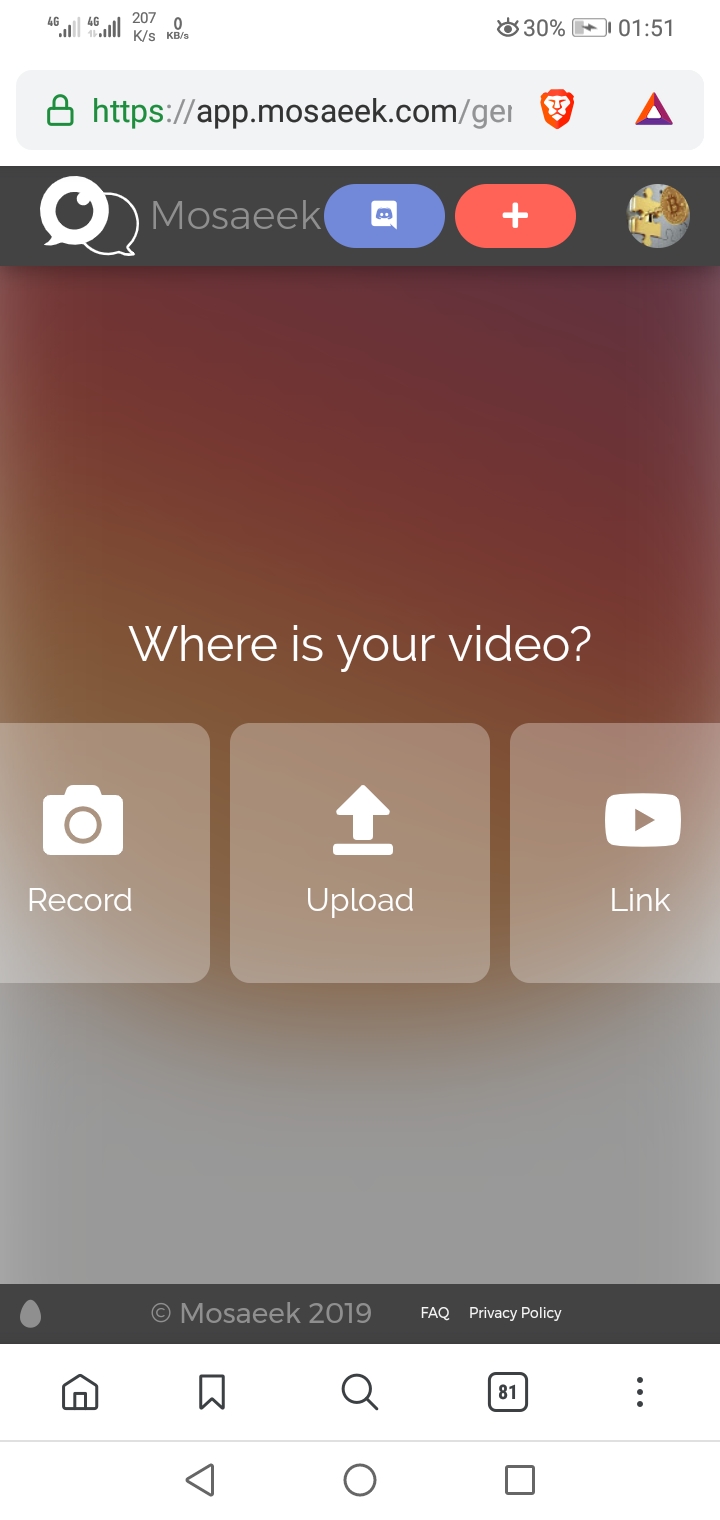720x1520 pixels.
Task: Go to the browser home page
Action: tap(80, 1391)
